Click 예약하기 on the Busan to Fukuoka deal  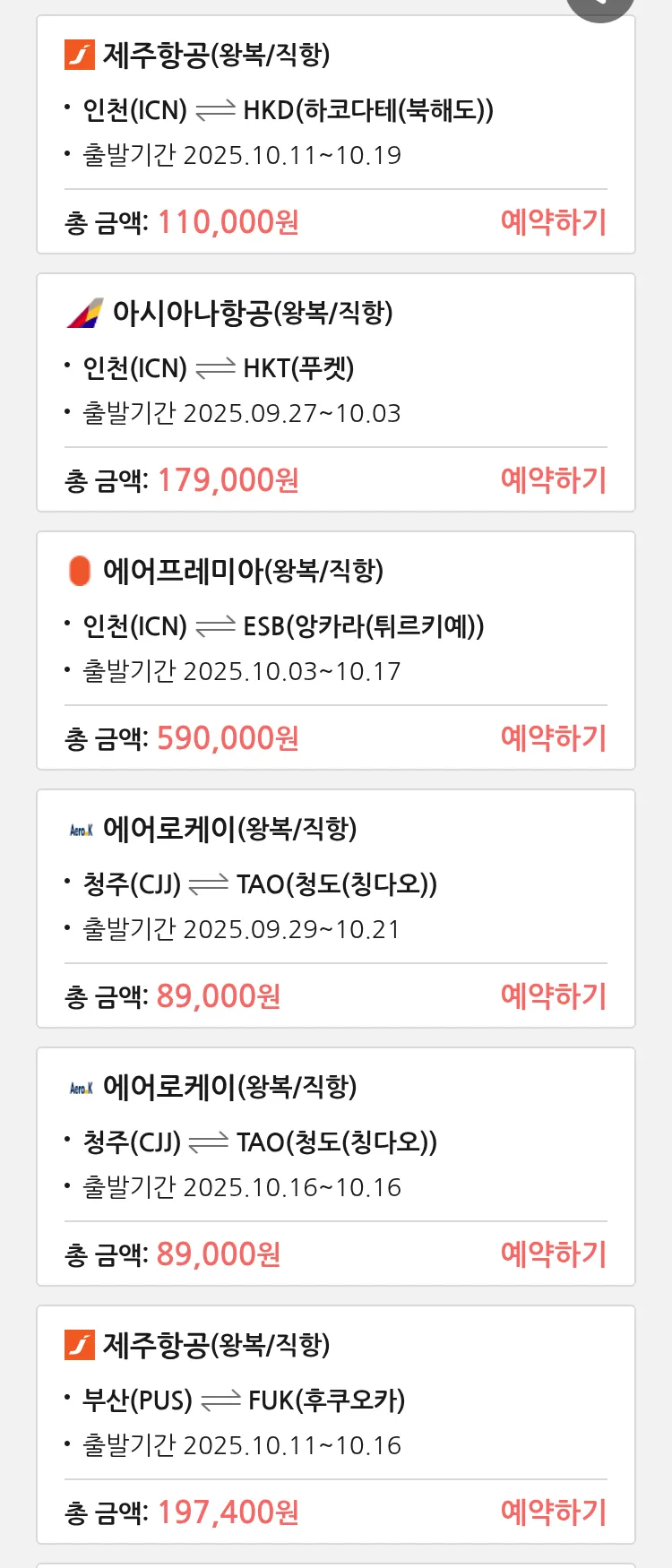tap(553, 1512)
